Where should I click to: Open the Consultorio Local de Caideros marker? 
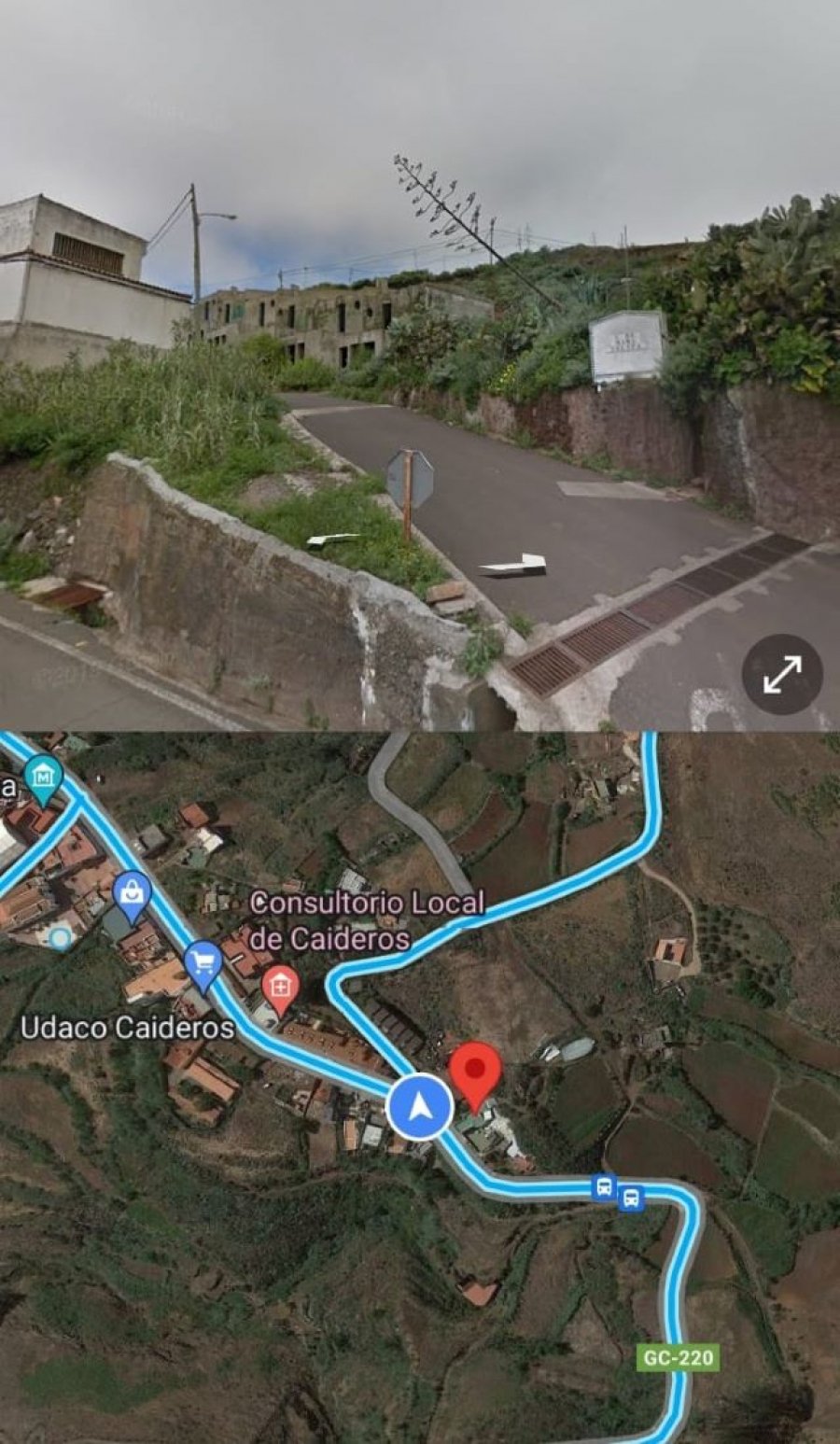click(280, 988)
